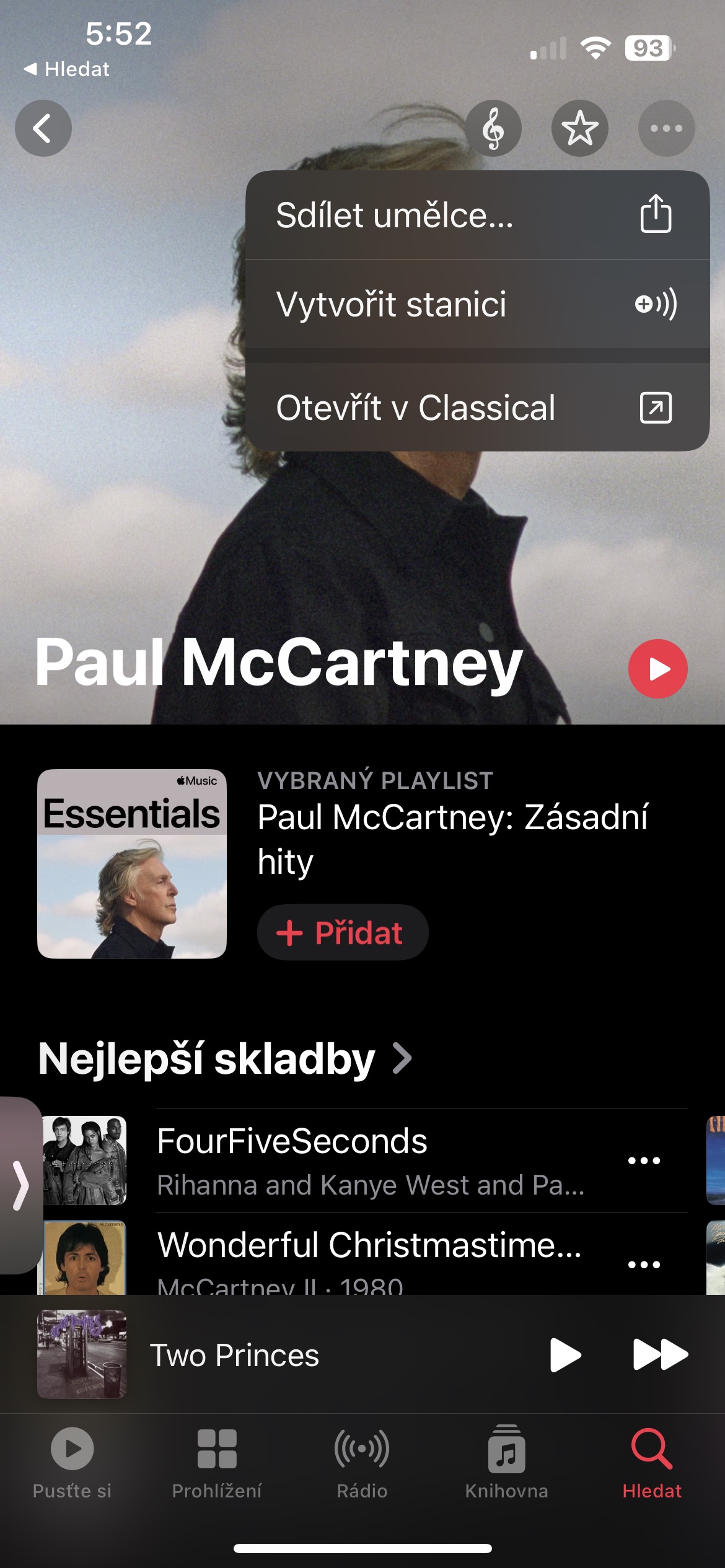
Task: Switch to the Prohlížení tab
Action: click(x=217, y=1463)
